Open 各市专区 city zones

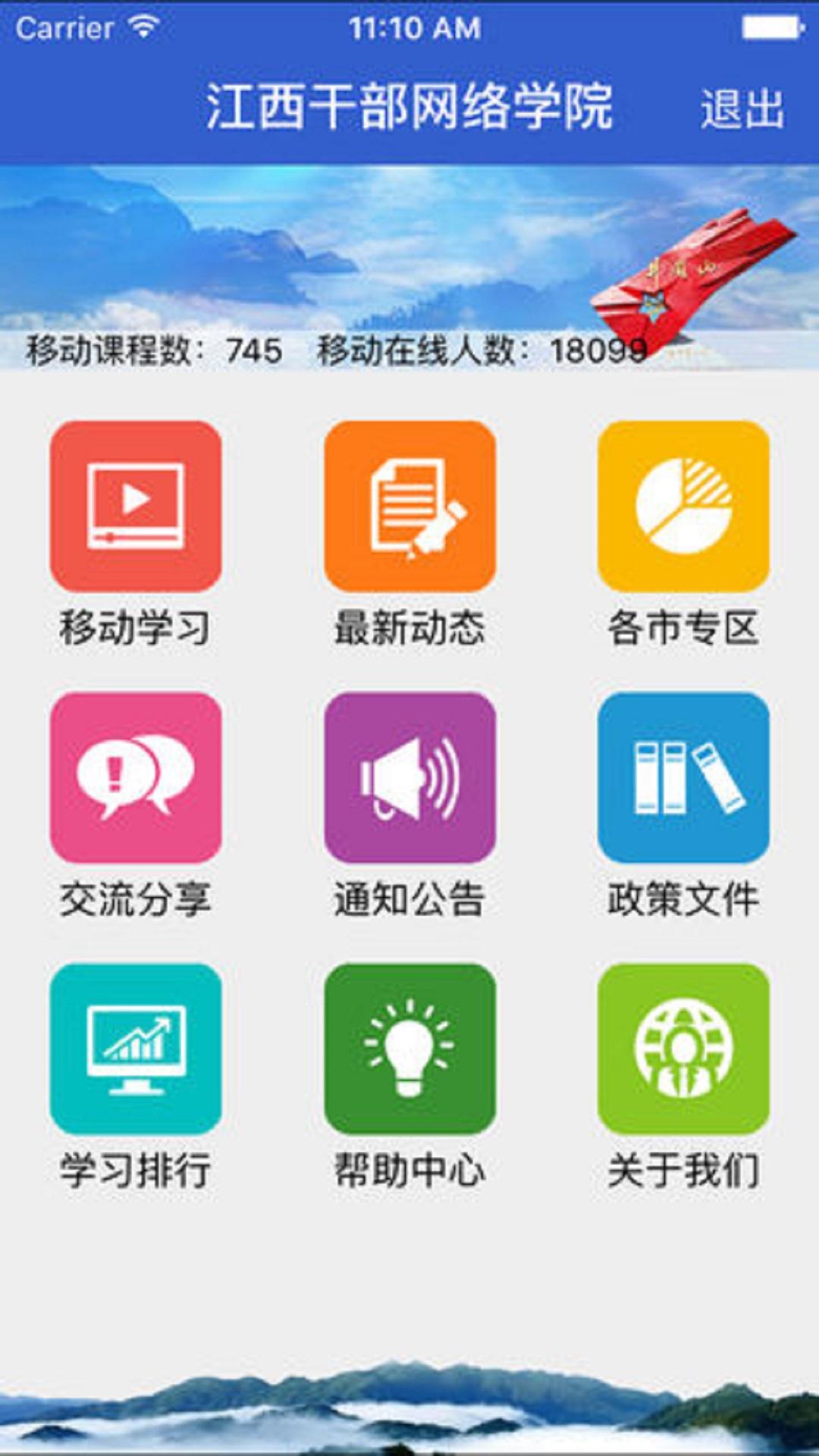click(683, 507)
